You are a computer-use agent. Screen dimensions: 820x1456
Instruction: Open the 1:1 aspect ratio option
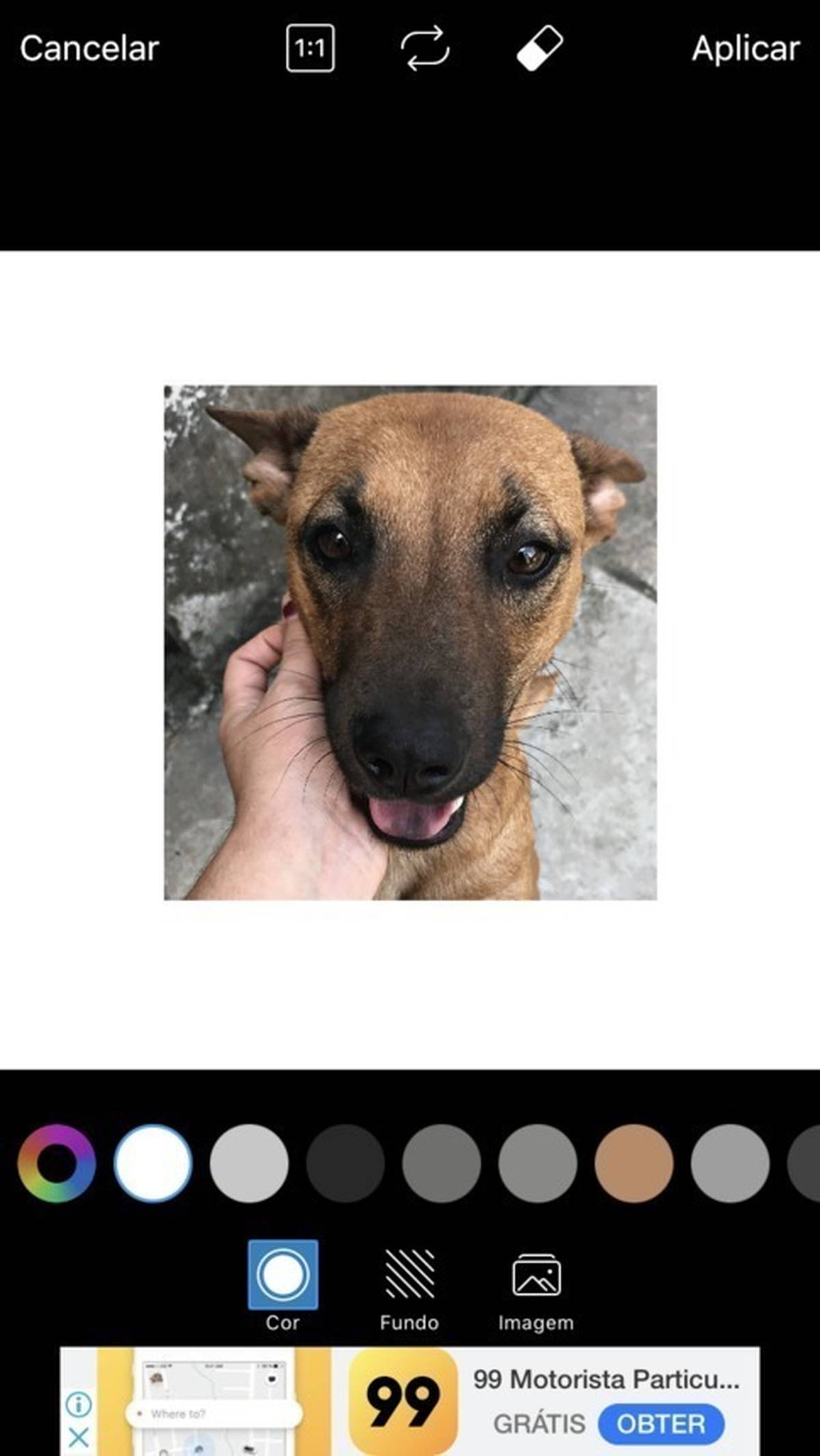(x=310, y=48)
